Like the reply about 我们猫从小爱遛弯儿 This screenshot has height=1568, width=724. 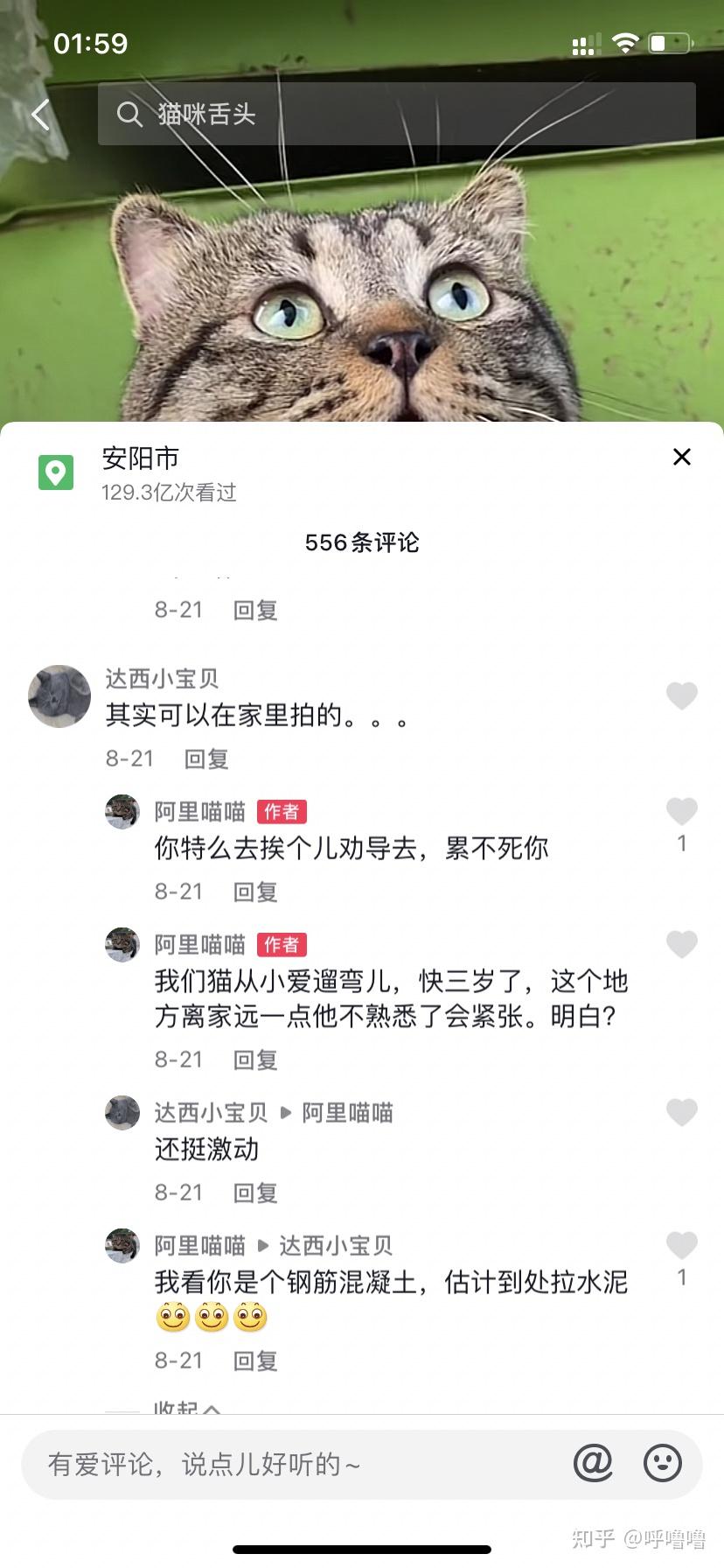coord(681,944)
